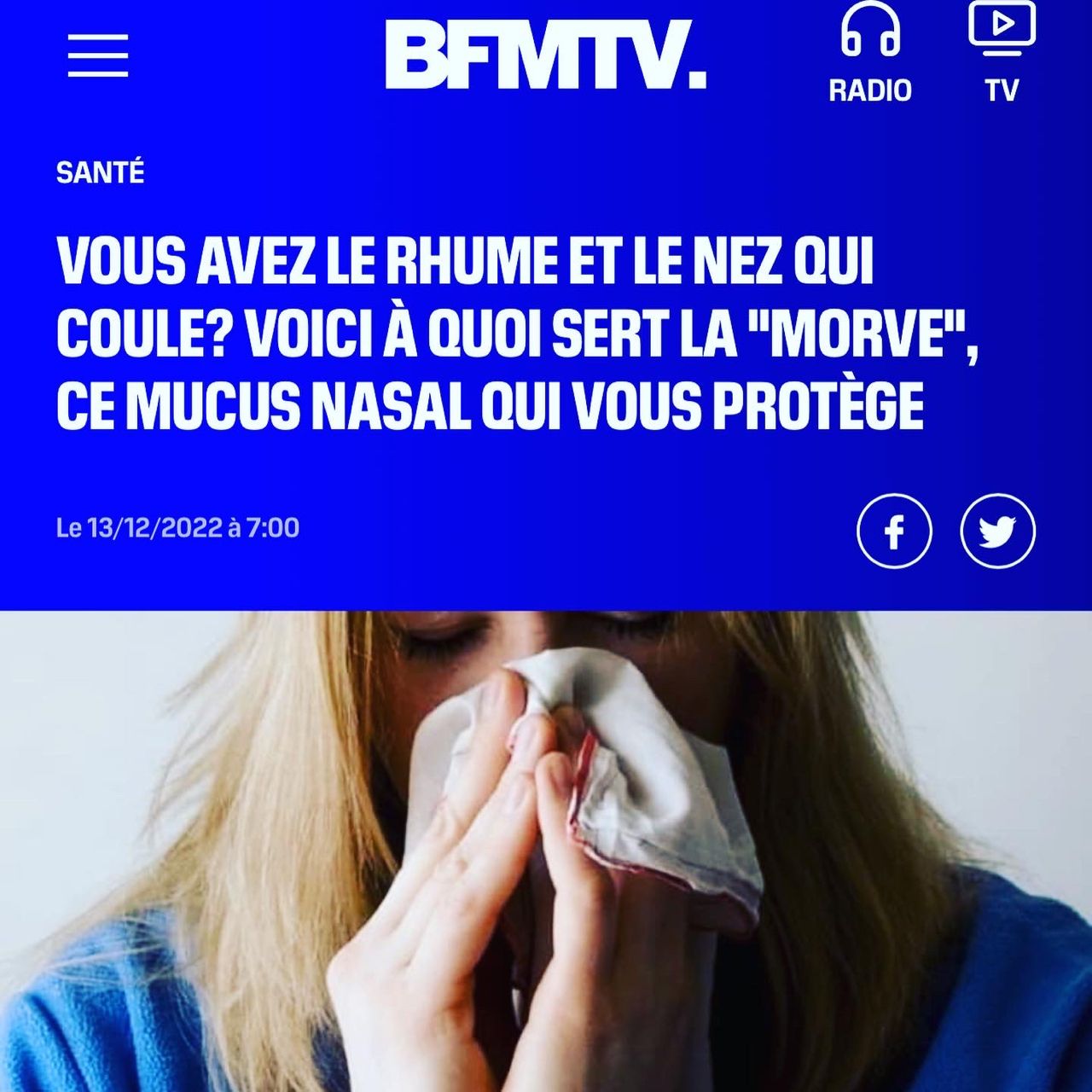Share the article on Facebook

[894, 531]
